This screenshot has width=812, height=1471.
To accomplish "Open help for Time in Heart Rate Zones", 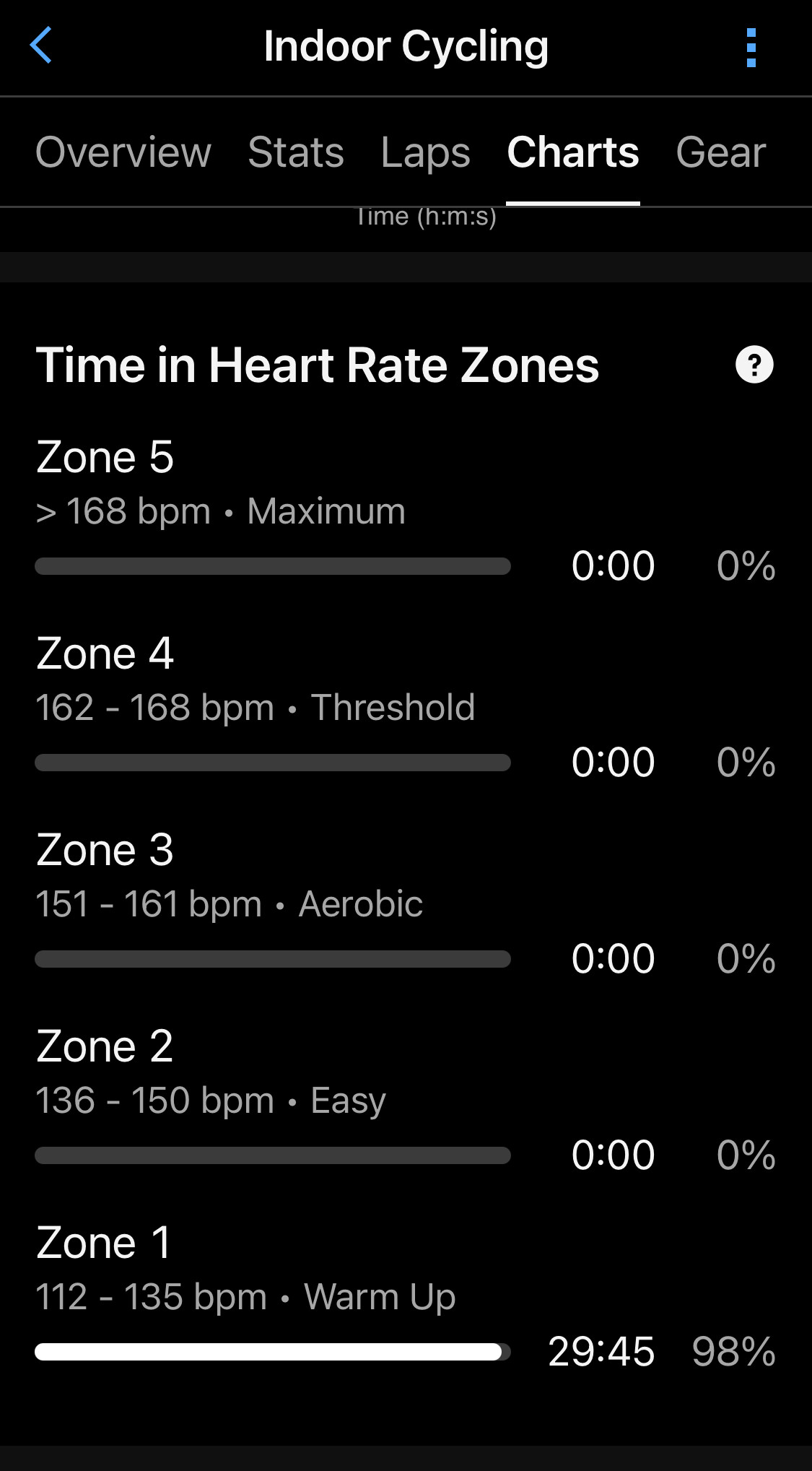I will [754, 365].
